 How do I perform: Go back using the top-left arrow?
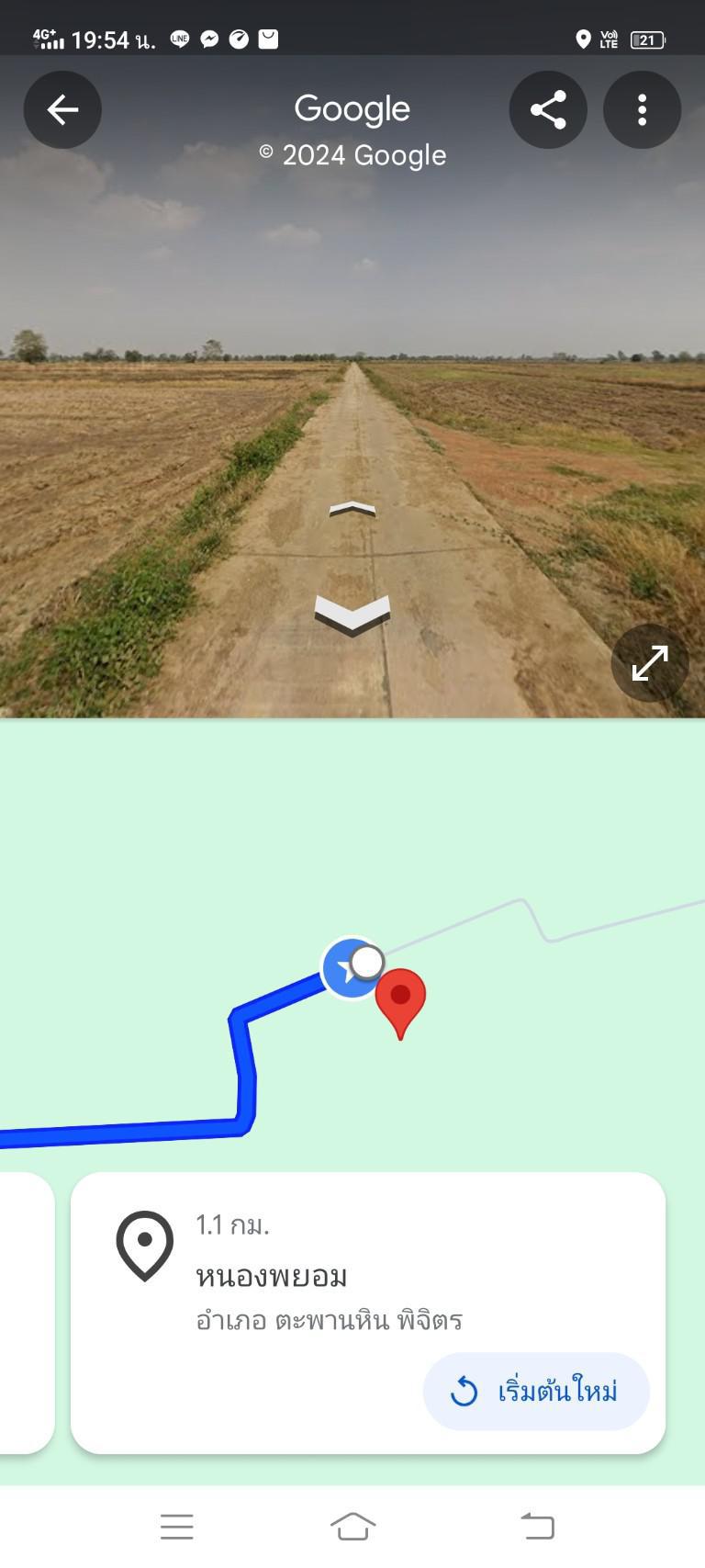[x=62, y=110]
